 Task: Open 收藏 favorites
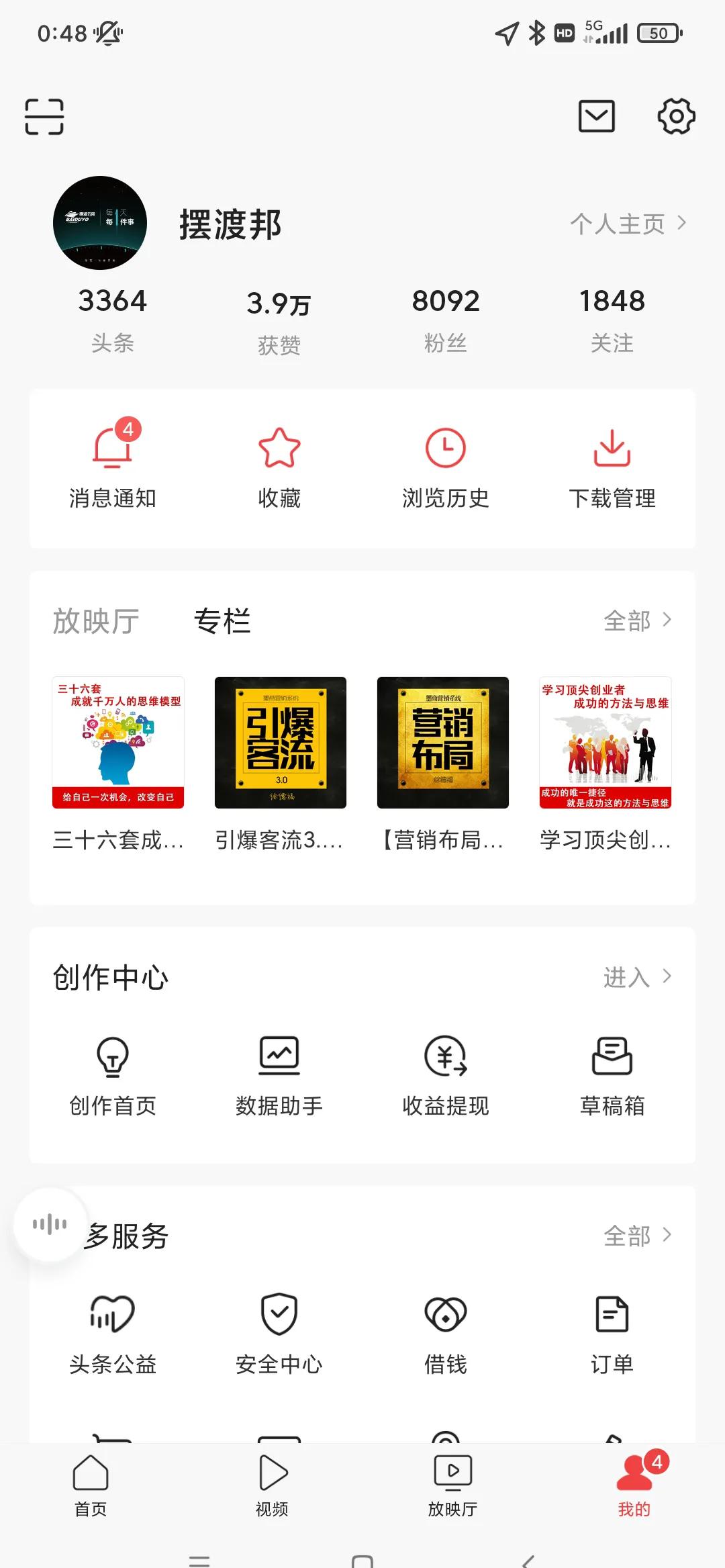pyautogui.click(x=279, y=468)
